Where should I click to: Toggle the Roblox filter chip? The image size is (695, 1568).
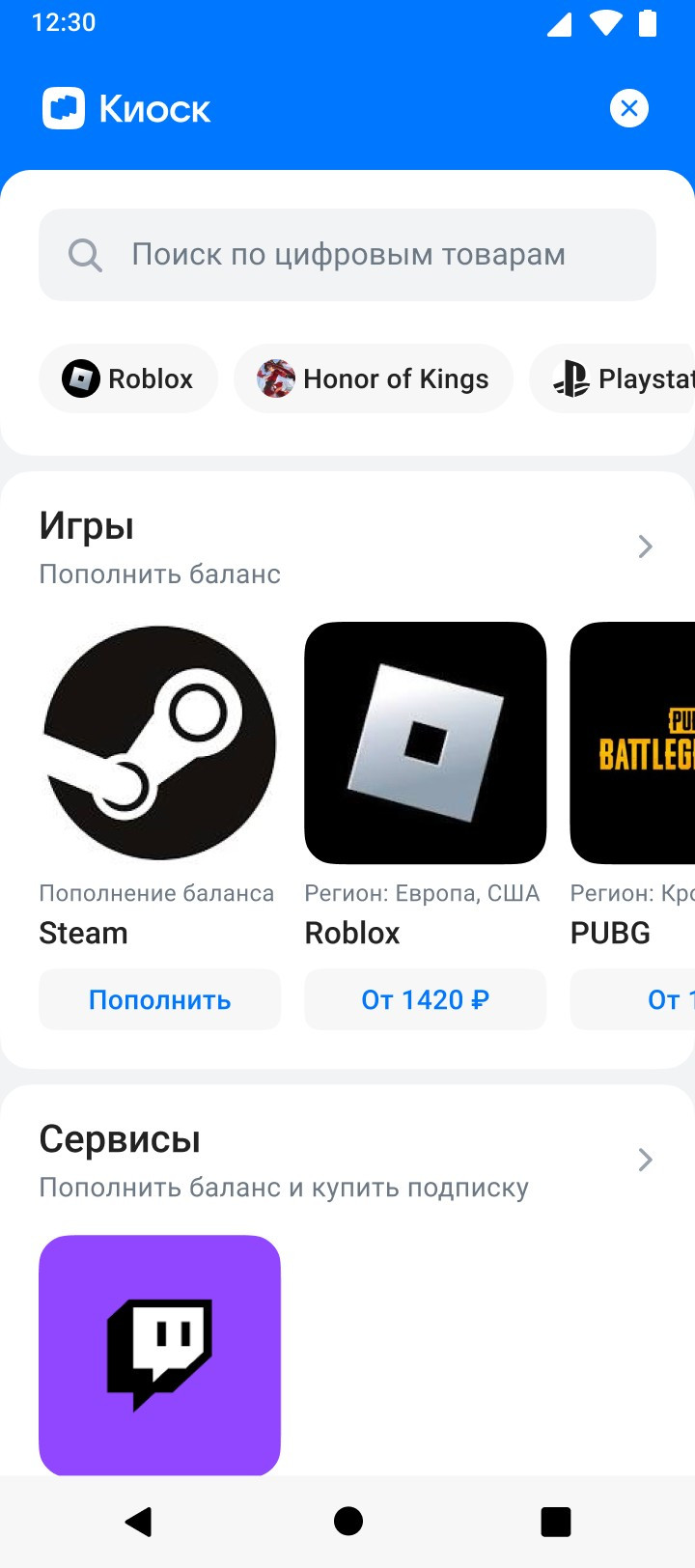coord(127,378)
